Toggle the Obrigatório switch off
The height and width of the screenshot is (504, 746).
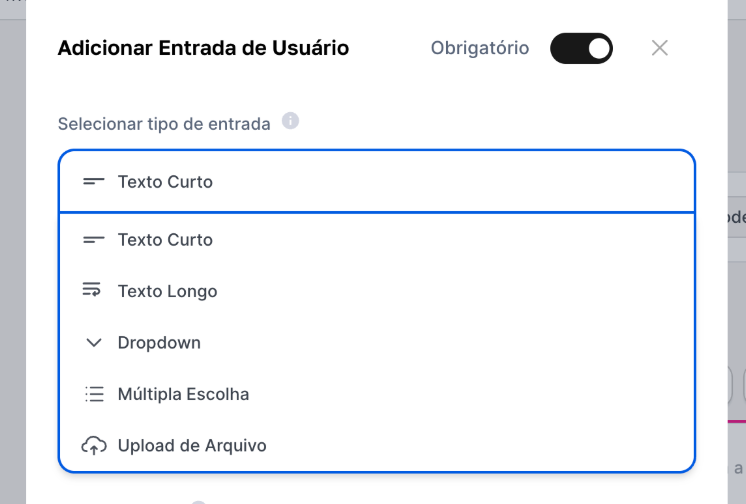(581, 48)
